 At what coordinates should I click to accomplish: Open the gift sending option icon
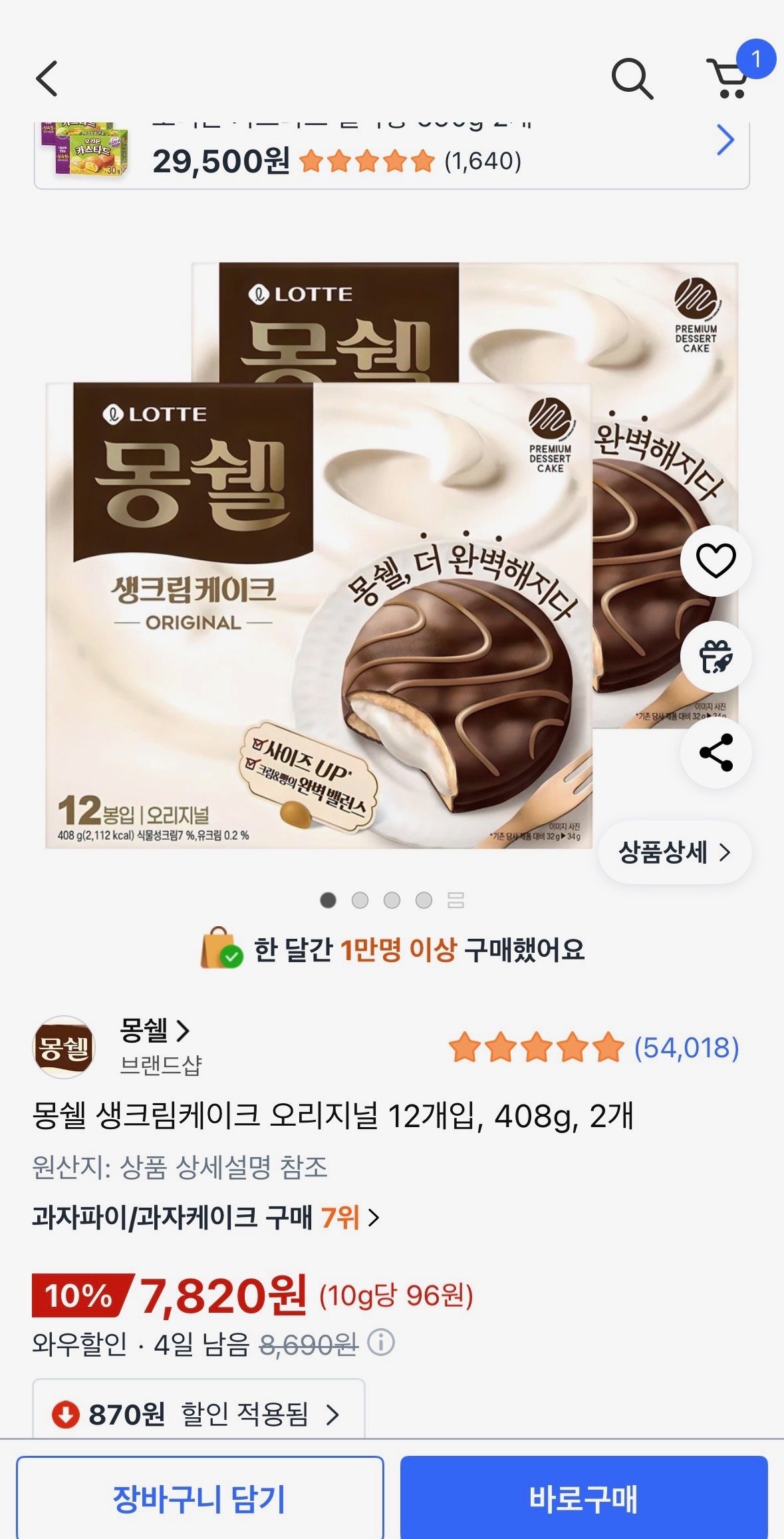pyautogui.click(x=716, y=655)
